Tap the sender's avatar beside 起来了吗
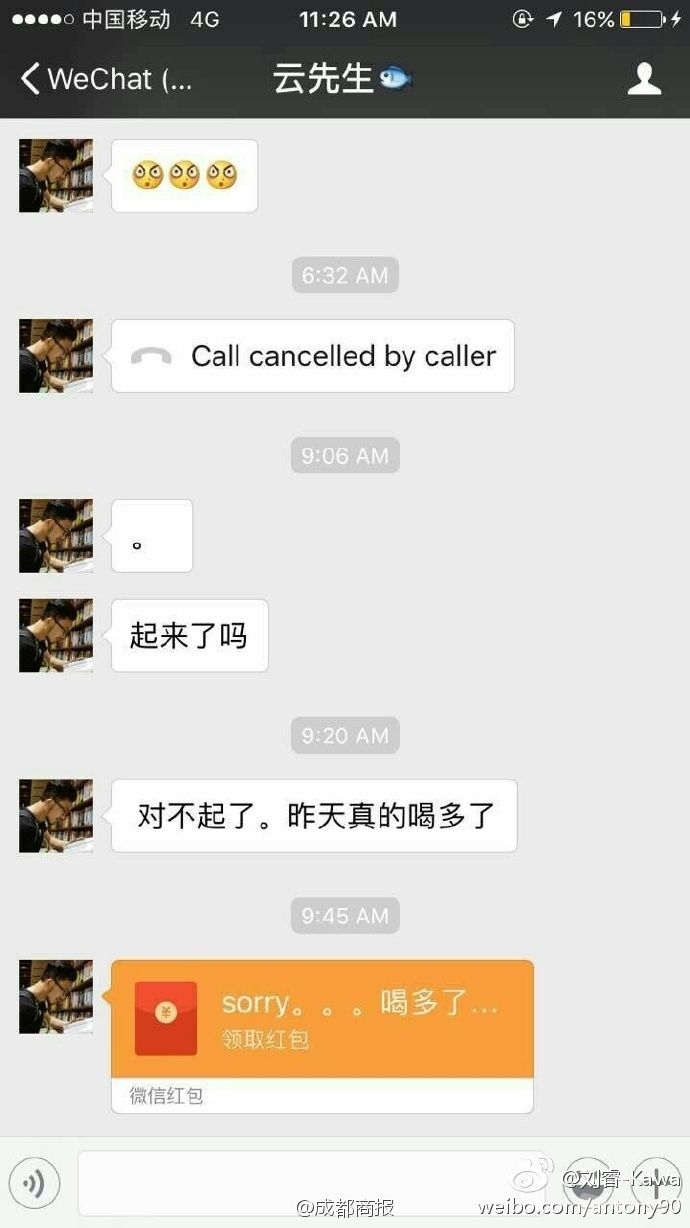The image size is (690, 1228). click(x=56, y=636)
